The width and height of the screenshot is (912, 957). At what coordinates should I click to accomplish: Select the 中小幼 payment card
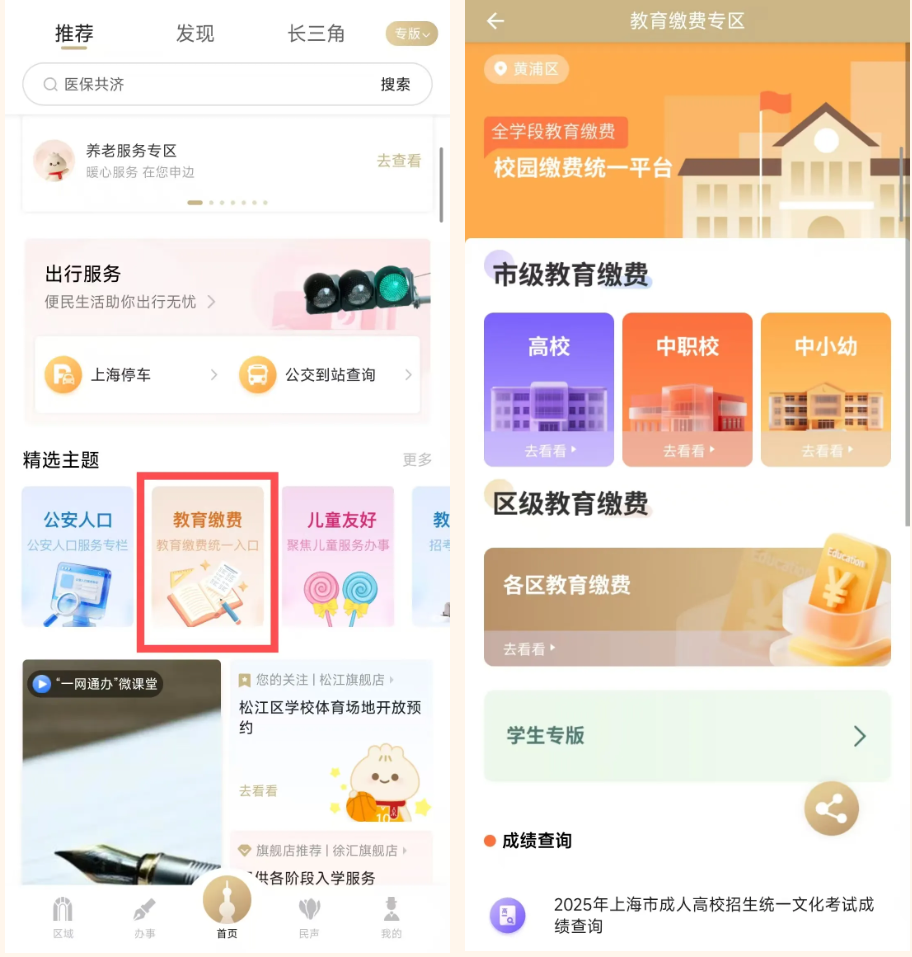825,389
